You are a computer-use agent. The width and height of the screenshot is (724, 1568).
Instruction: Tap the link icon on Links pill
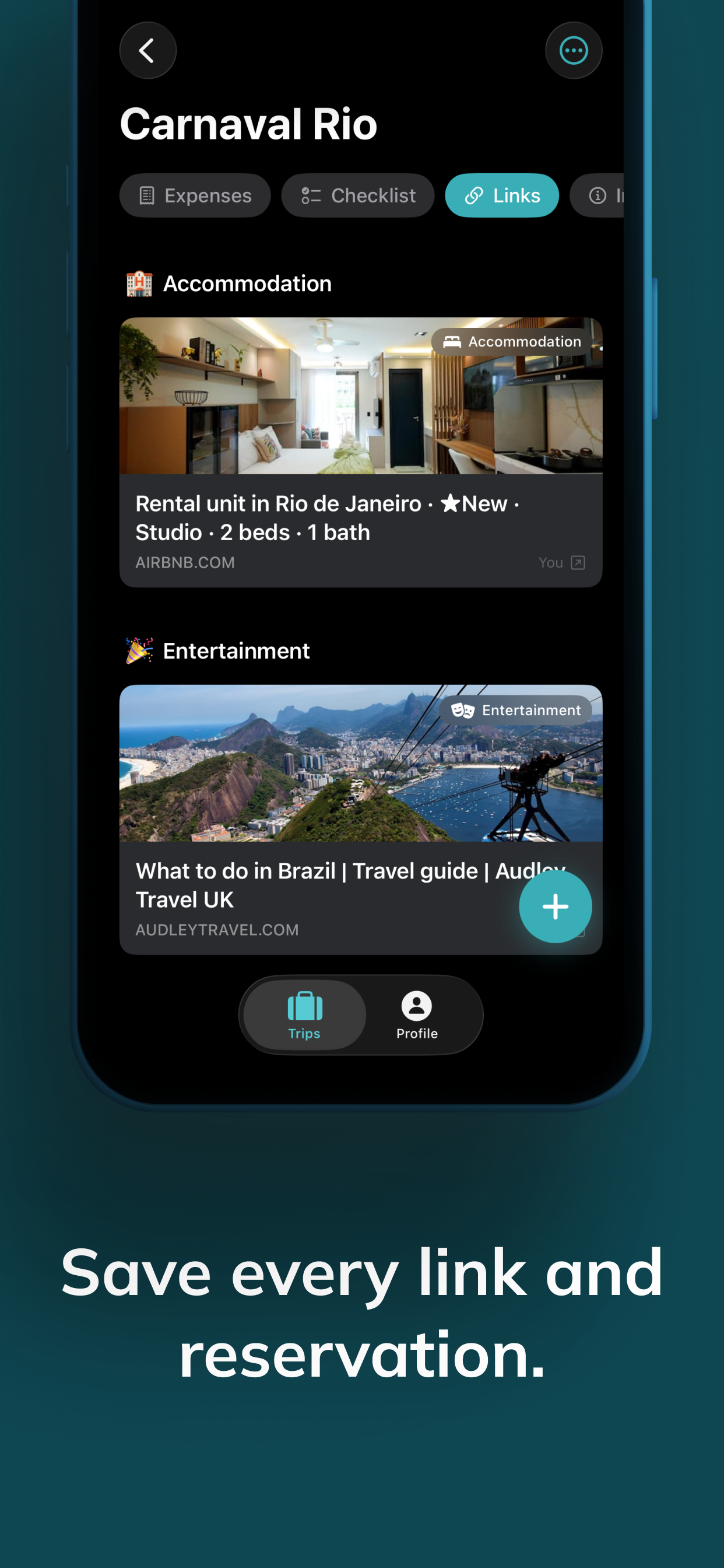[x=475, y=195]
